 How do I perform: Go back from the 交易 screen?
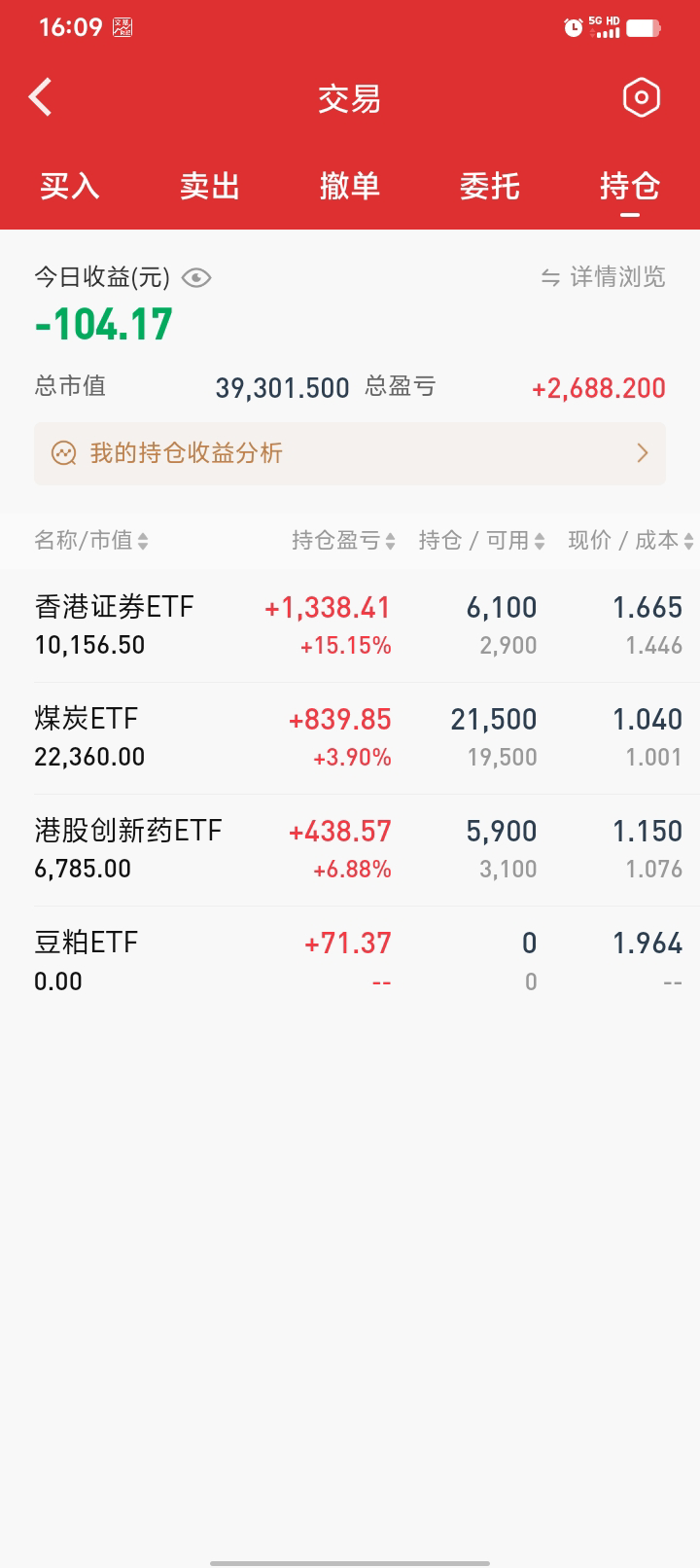[41, 97]
